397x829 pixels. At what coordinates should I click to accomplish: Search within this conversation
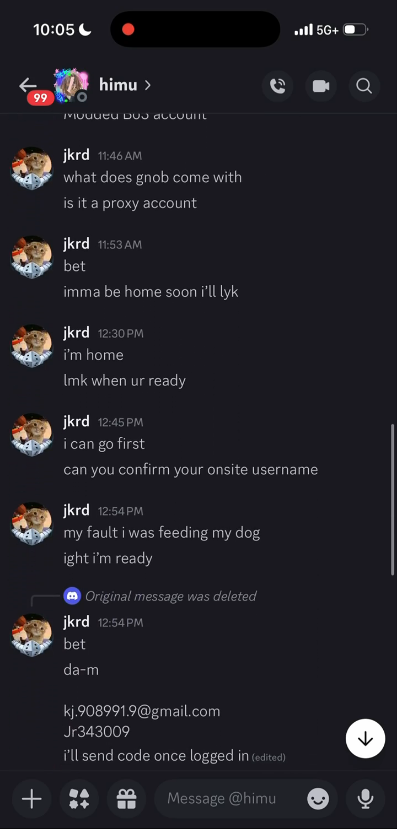[x=364, y=86]
